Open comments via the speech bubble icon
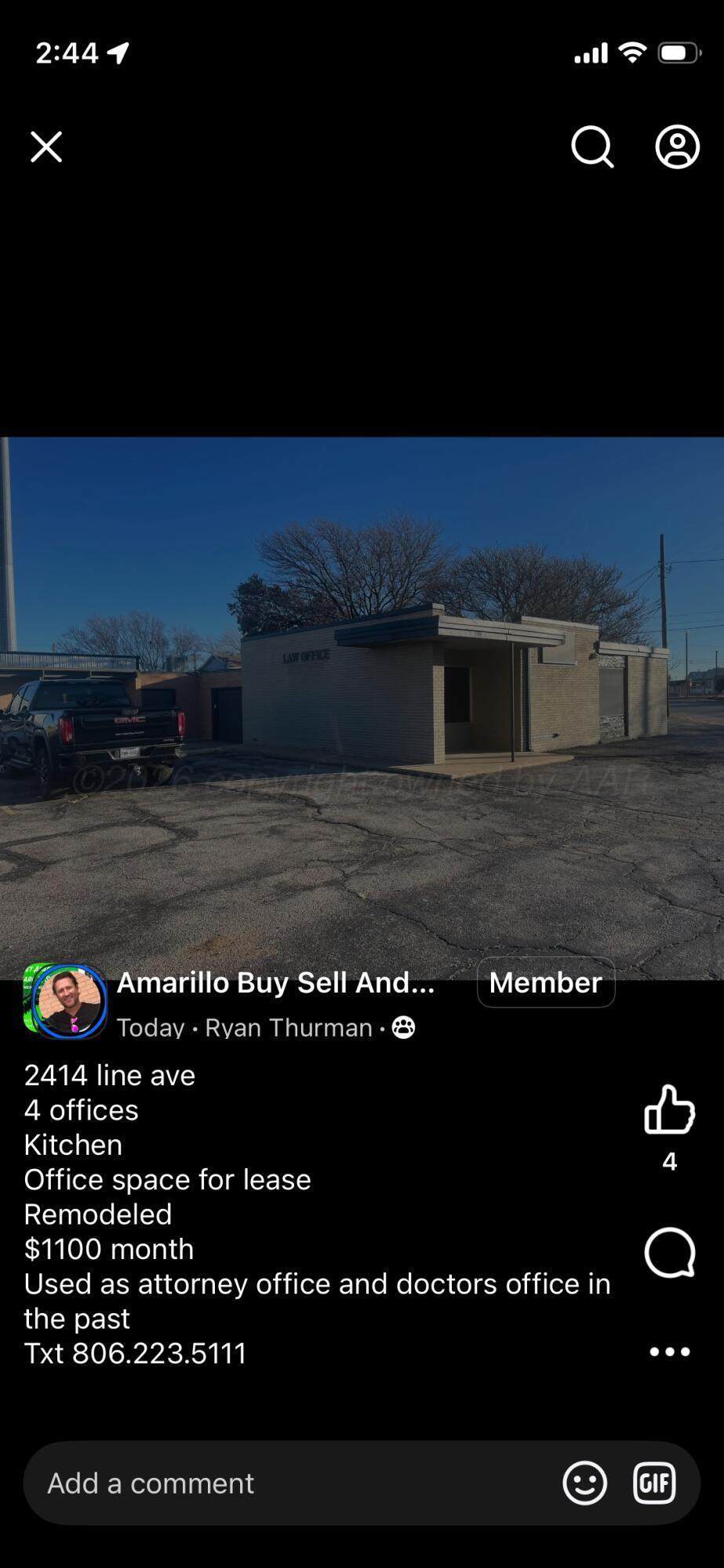 click(x=669, y=1252)
